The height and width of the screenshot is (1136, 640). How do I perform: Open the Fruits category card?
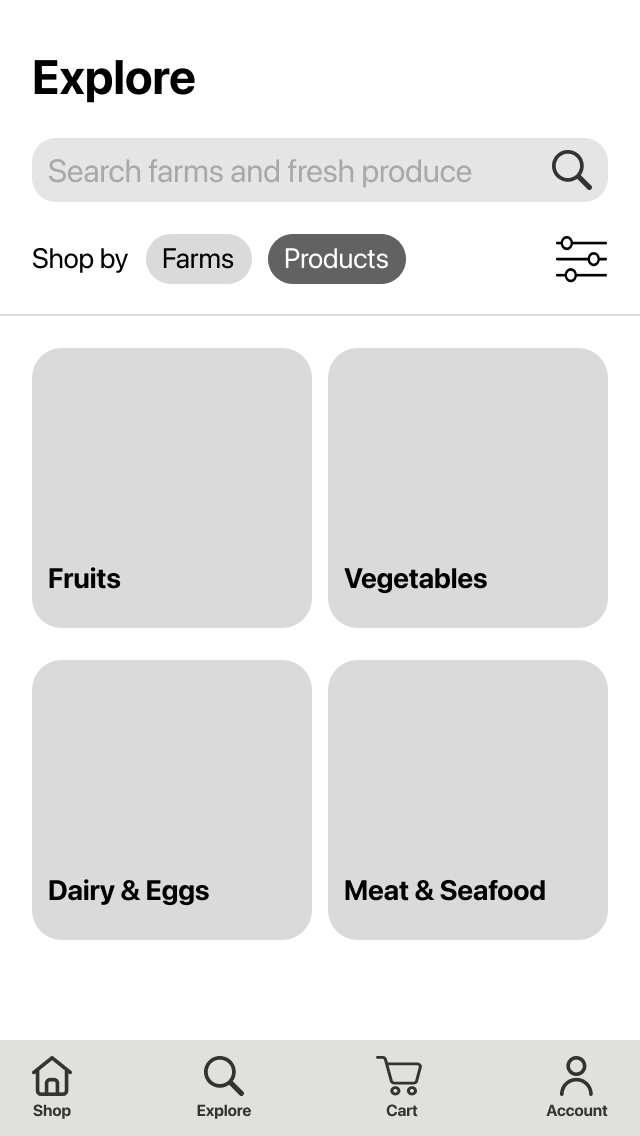pyautogui.click(x=172, y=488)
